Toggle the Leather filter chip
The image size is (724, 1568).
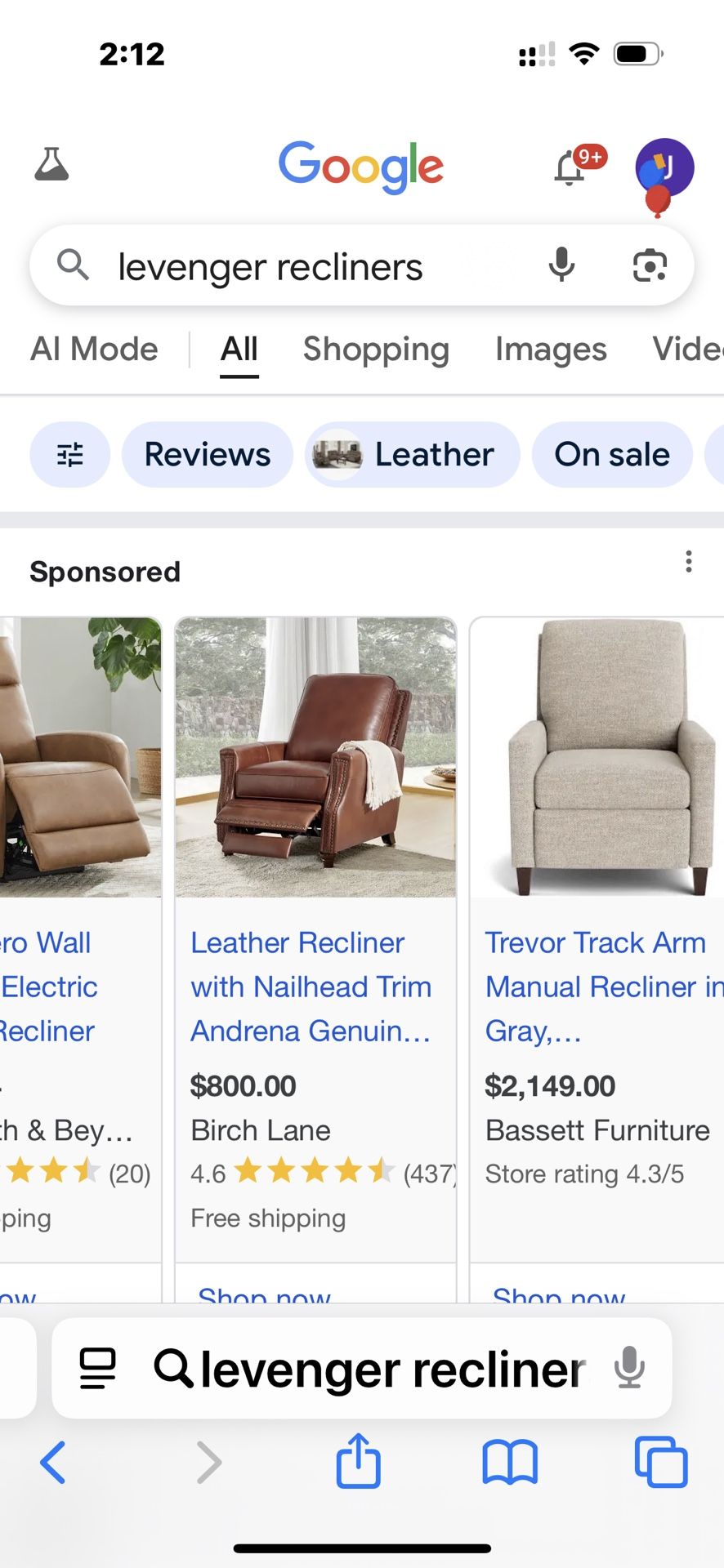tap(411, 454)
